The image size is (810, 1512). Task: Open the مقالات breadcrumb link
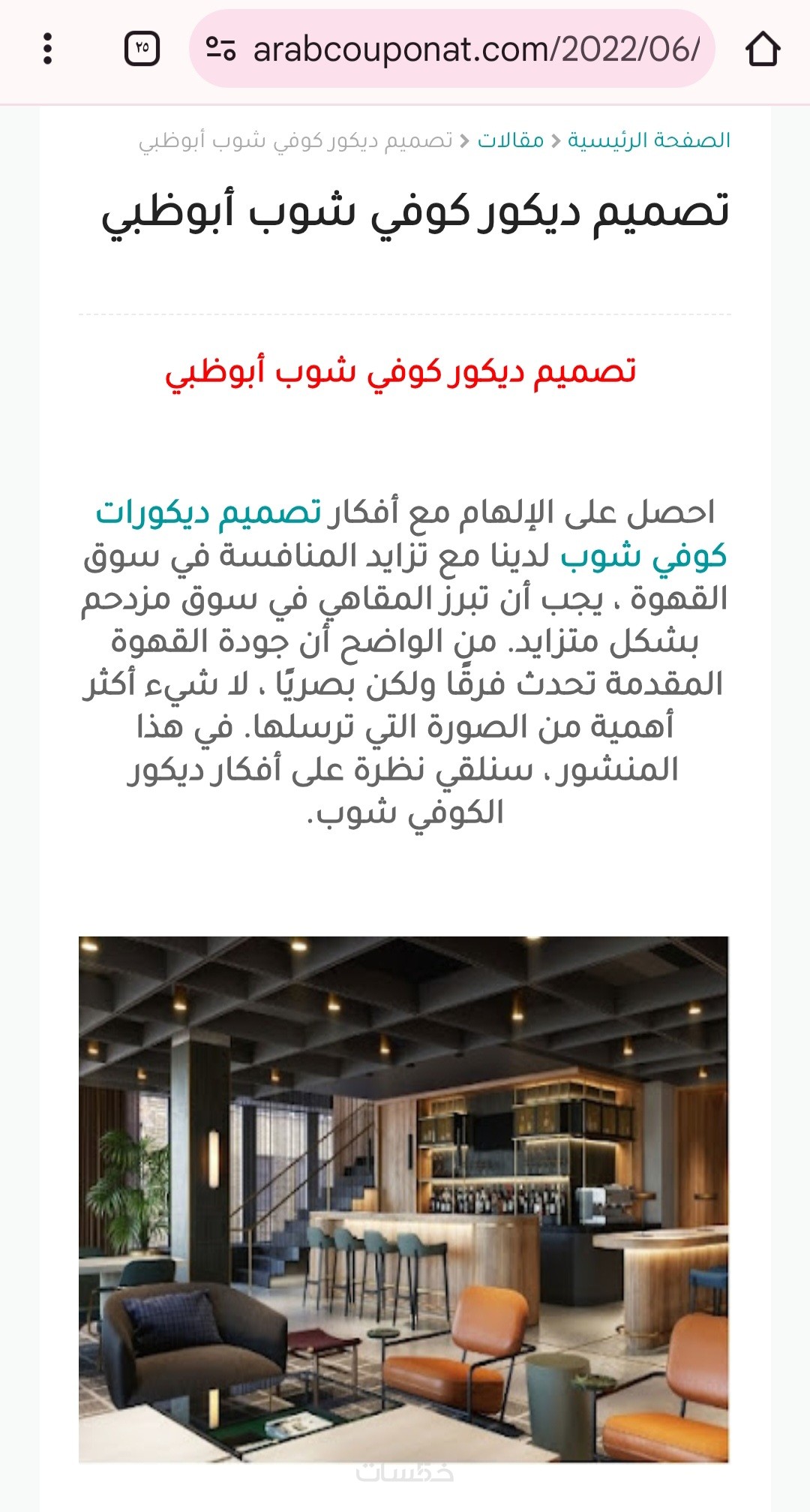point(511,140)
